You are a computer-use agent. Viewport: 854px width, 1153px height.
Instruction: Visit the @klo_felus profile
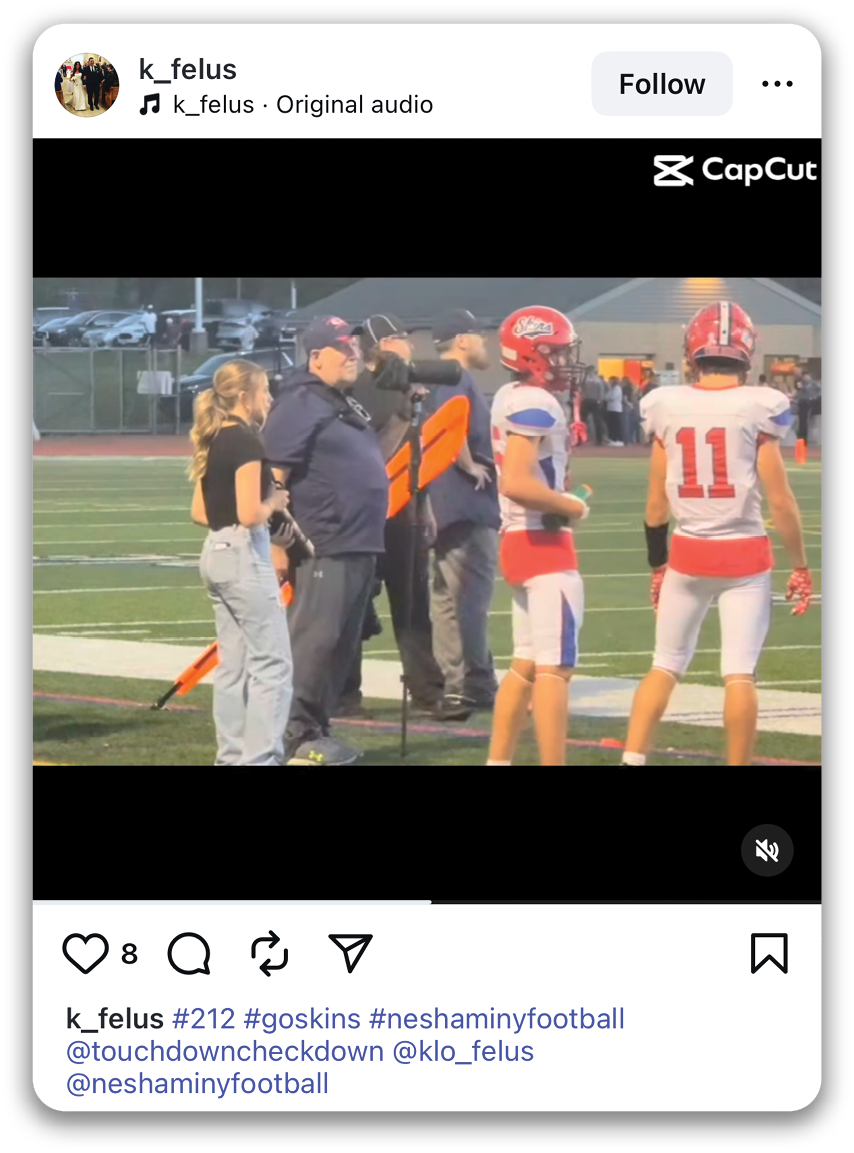click(463, 1051)
